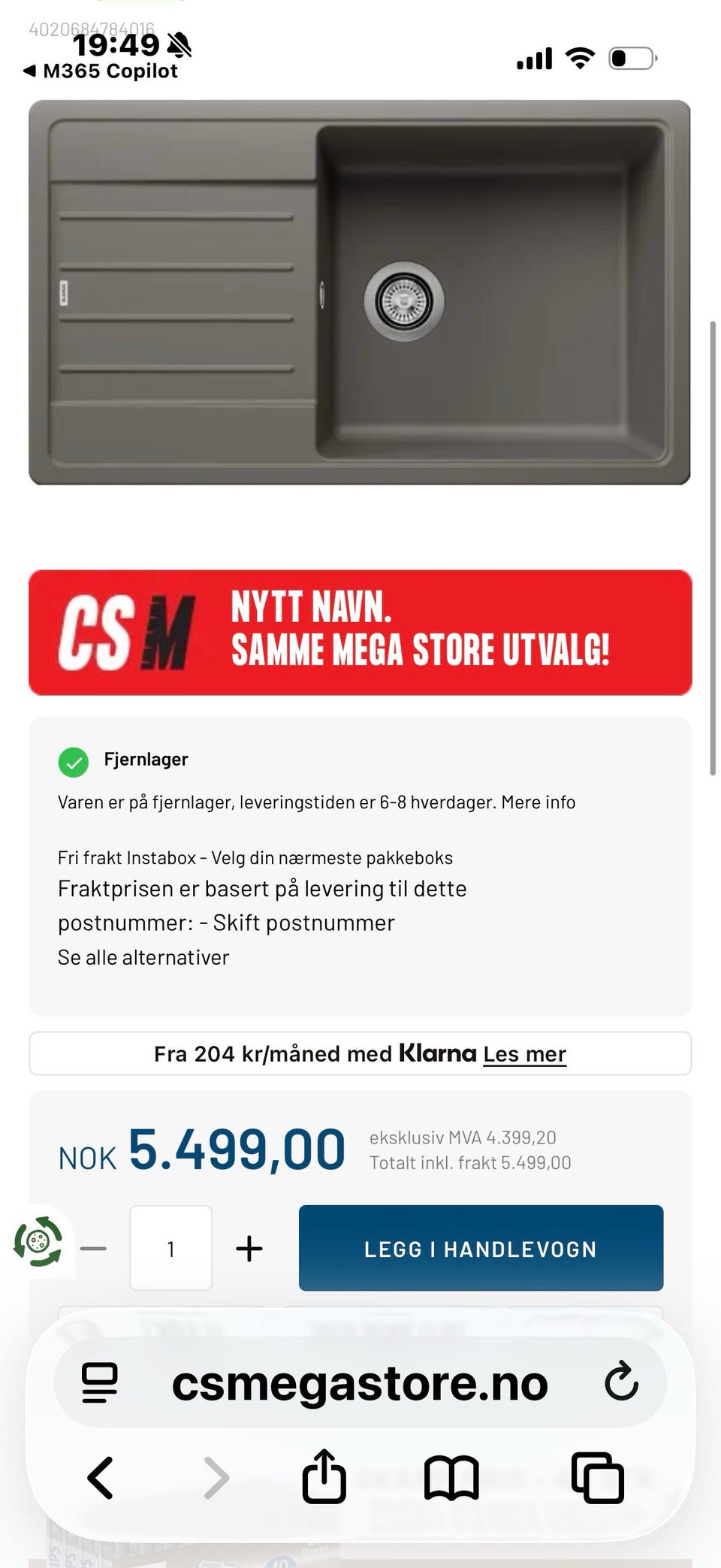Select the green recycling icon near quantity
This screenshot has height=1568, width=721.
pyautogui.click(x=36, y=1247)
